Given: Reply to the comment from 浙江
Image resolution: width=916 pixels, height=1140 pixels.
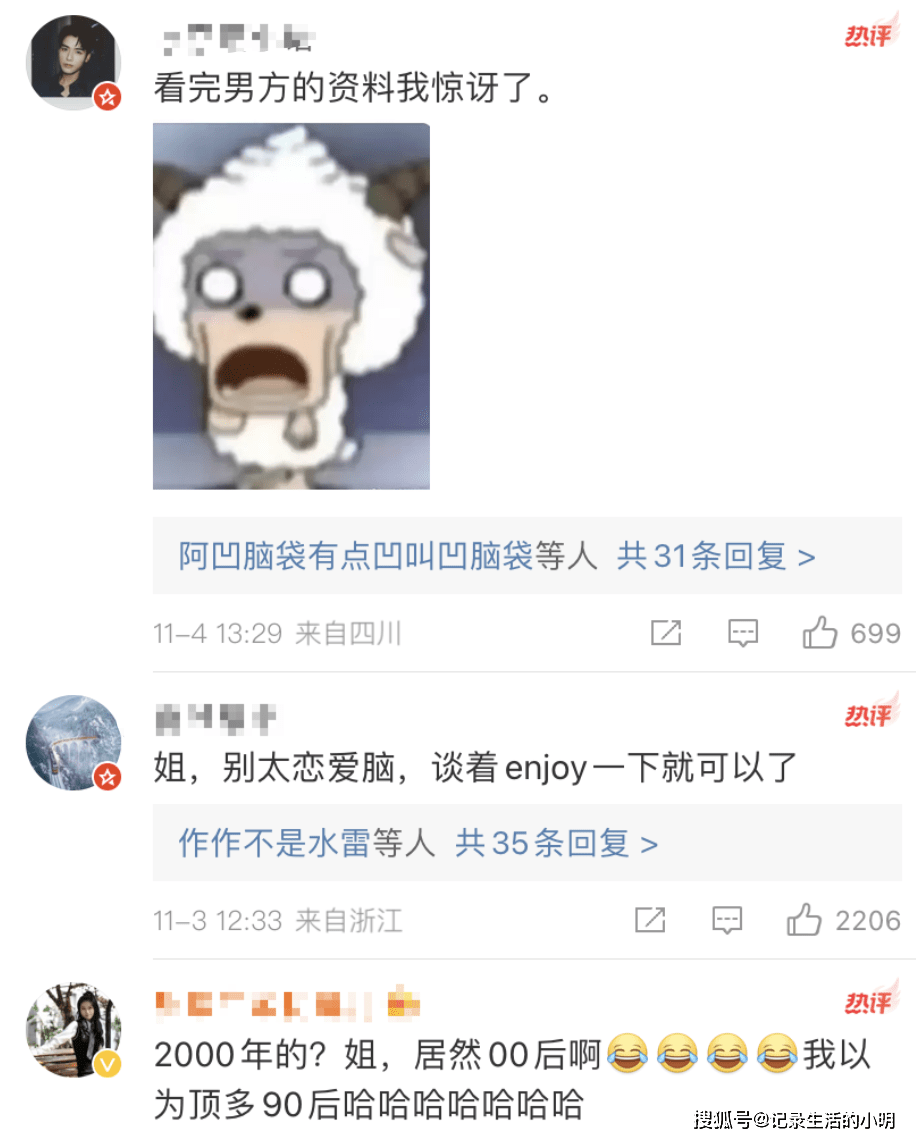Looking at the screenshot, I should pos(727,920).
